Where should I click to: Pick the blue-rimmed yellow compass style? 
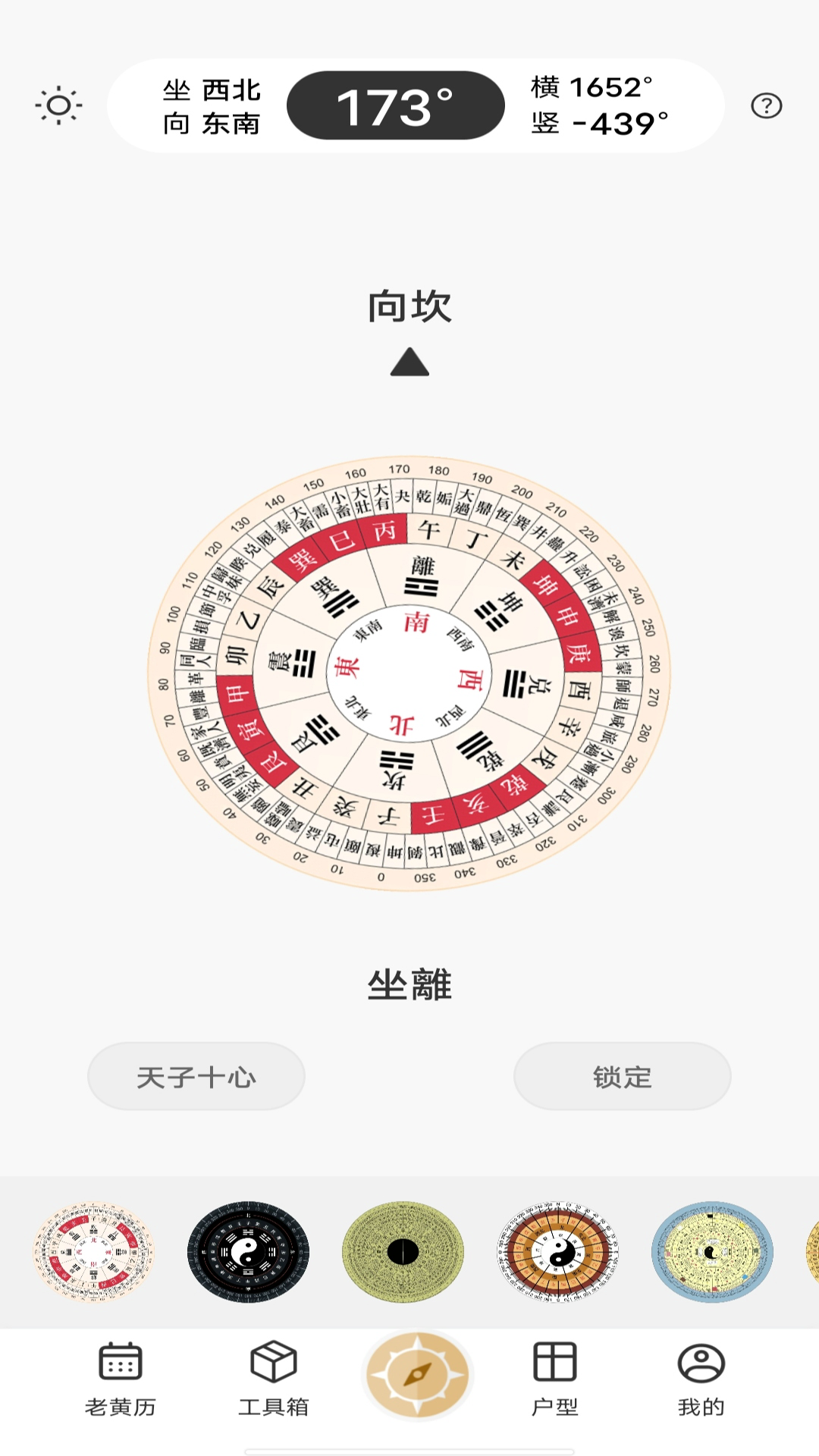pos(712,1252)
